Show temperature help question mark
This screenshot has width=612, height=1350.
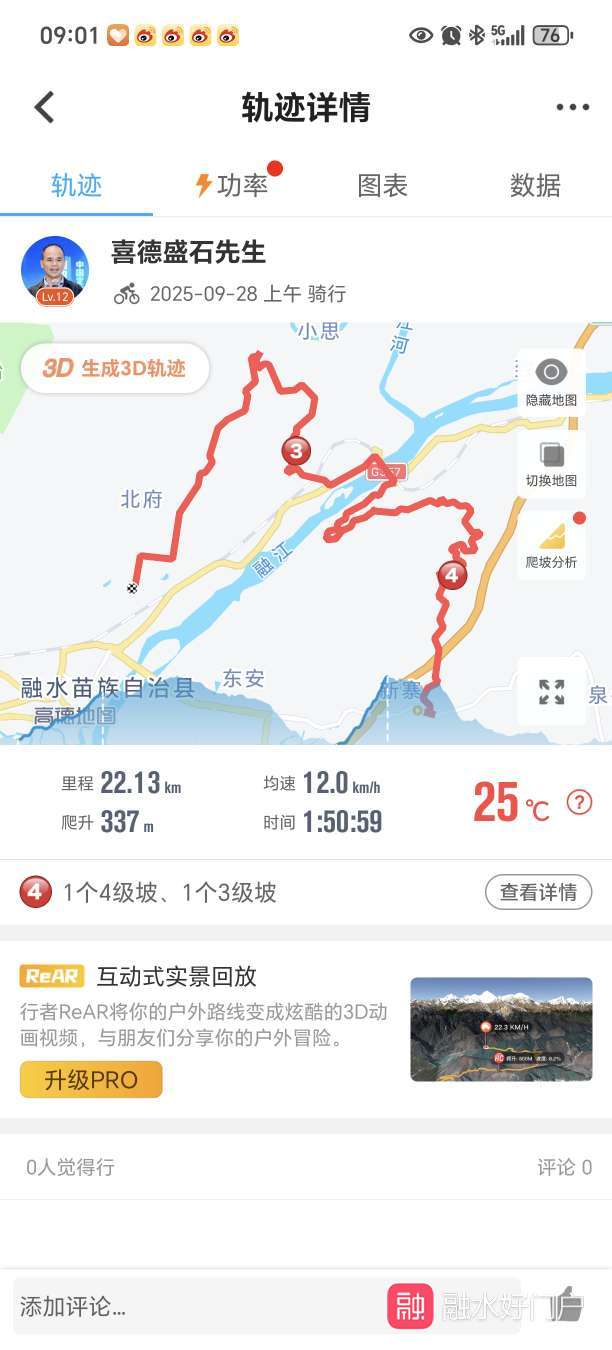(579, 802)
